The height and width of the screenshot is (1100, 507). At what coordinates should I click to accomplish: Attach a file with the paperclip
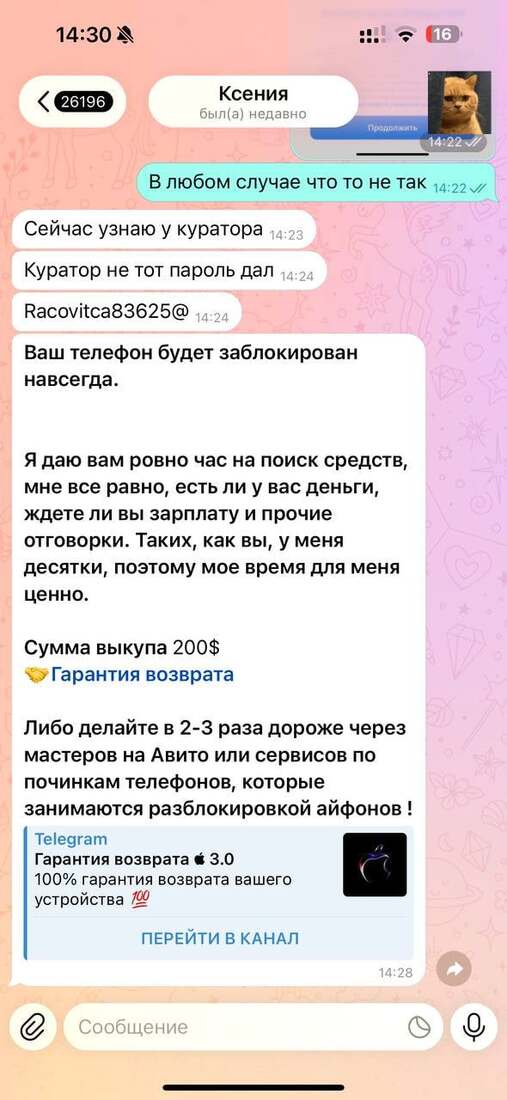pyautogui.click(x=31, y=1028)
